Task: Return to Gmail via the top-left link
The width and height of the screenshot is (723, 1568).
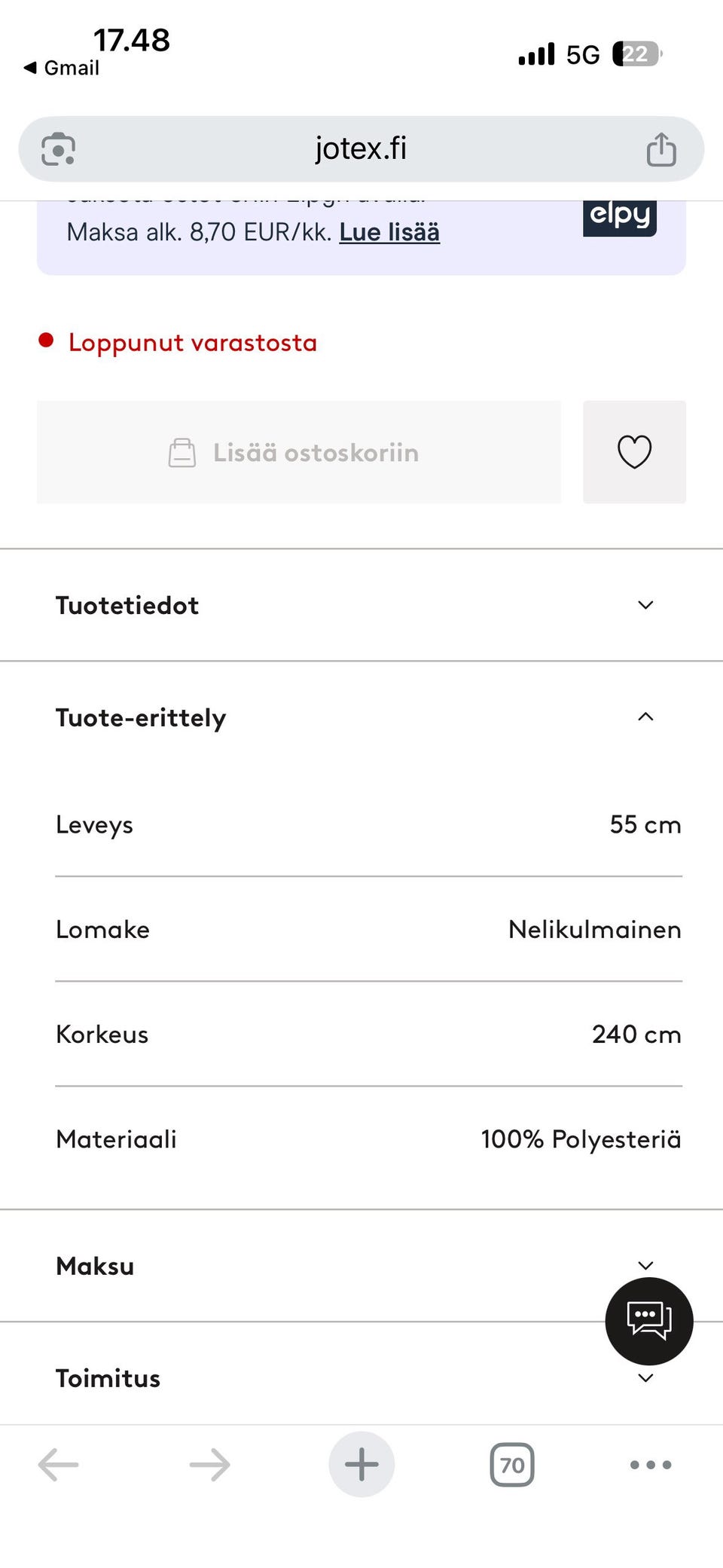Action: (x=60, y=67)
